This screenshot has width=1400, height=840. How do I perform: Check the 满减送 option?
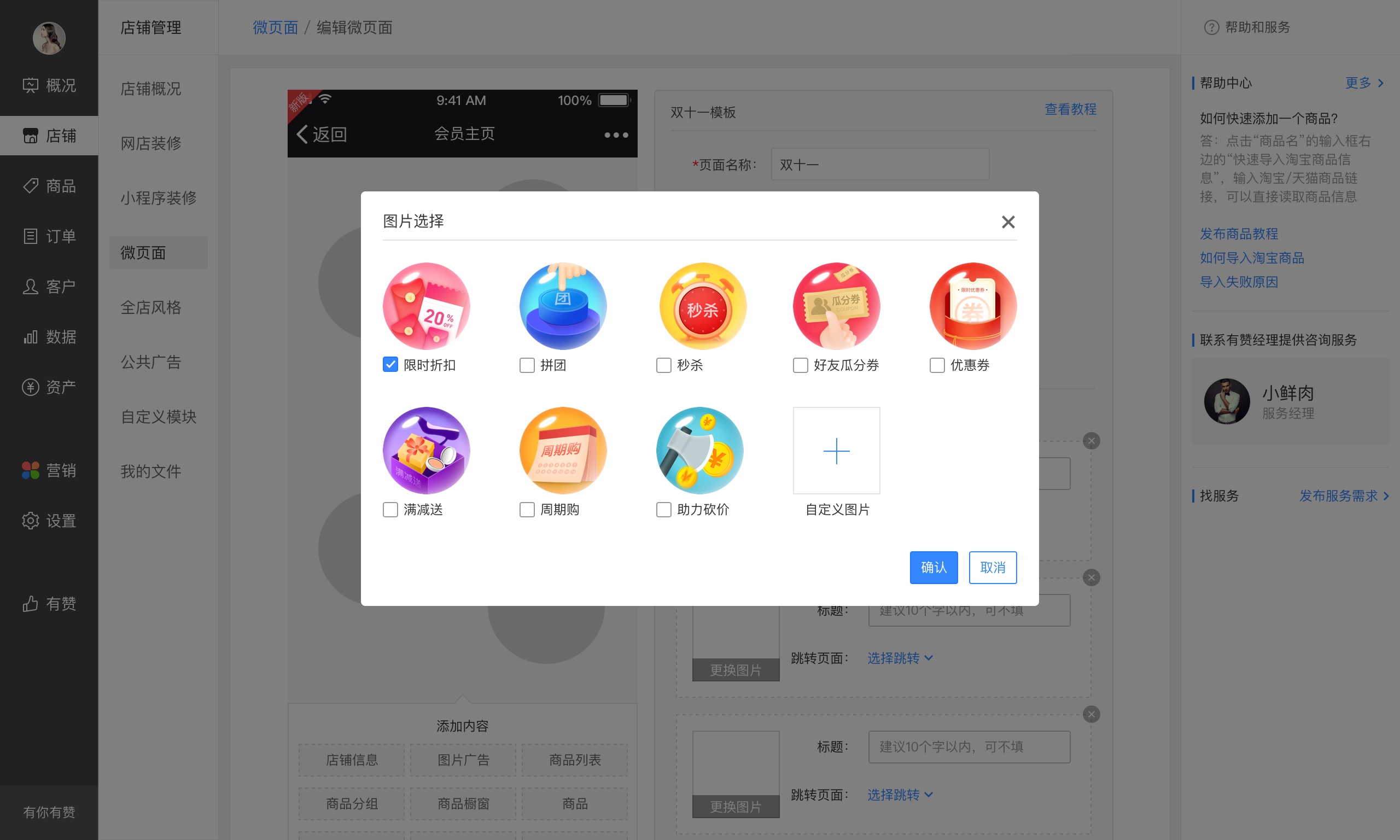(390, 510)
